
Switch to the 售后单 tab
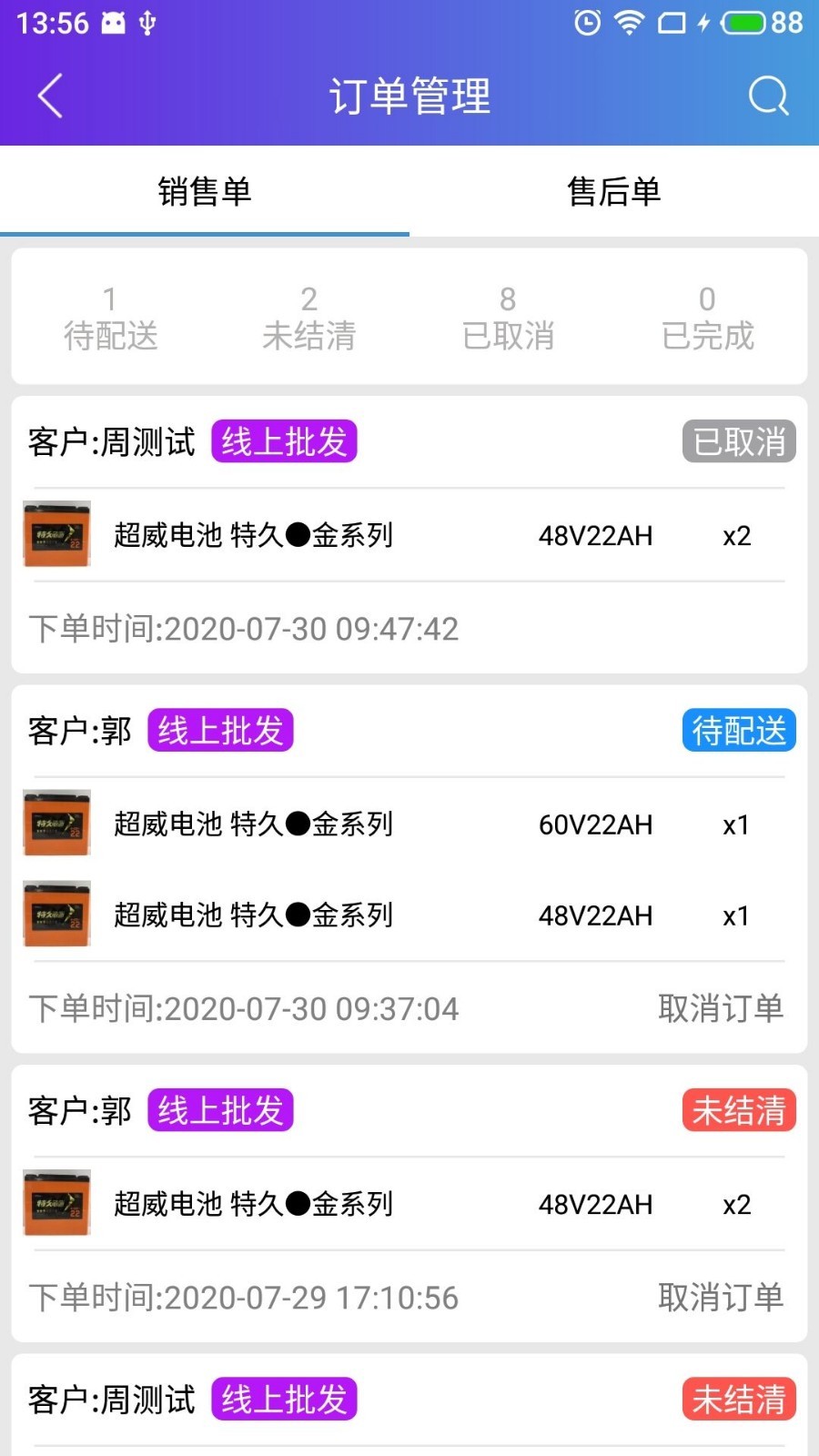(x=614, y=192)
